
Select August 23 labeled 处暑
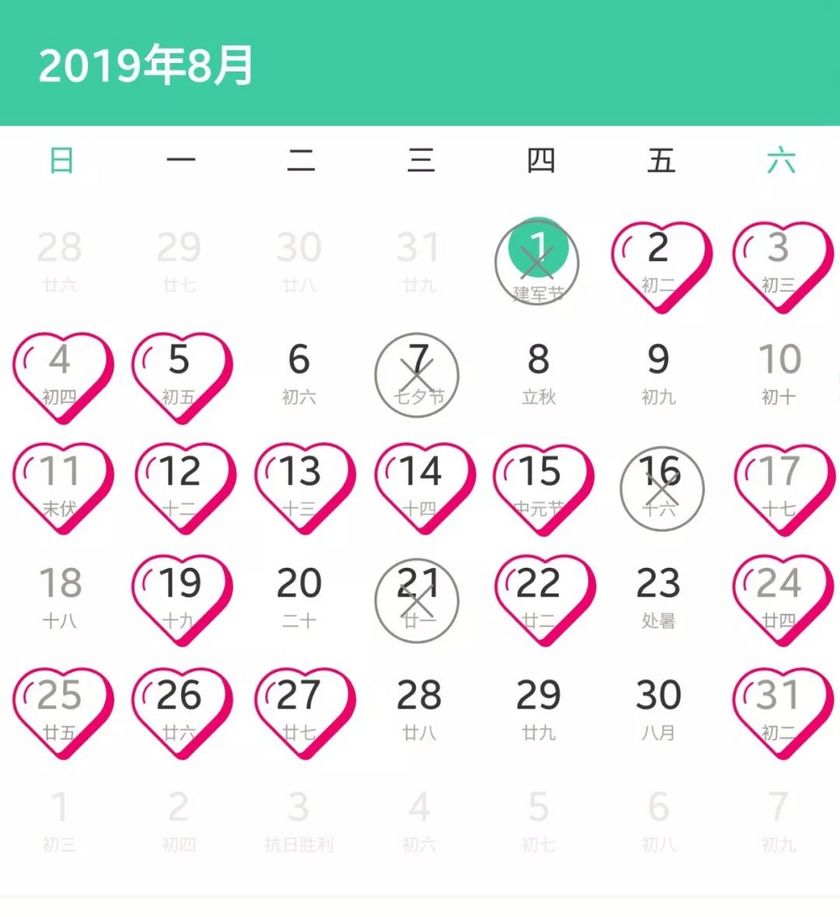pyautogui.click(x=659, y=596)
